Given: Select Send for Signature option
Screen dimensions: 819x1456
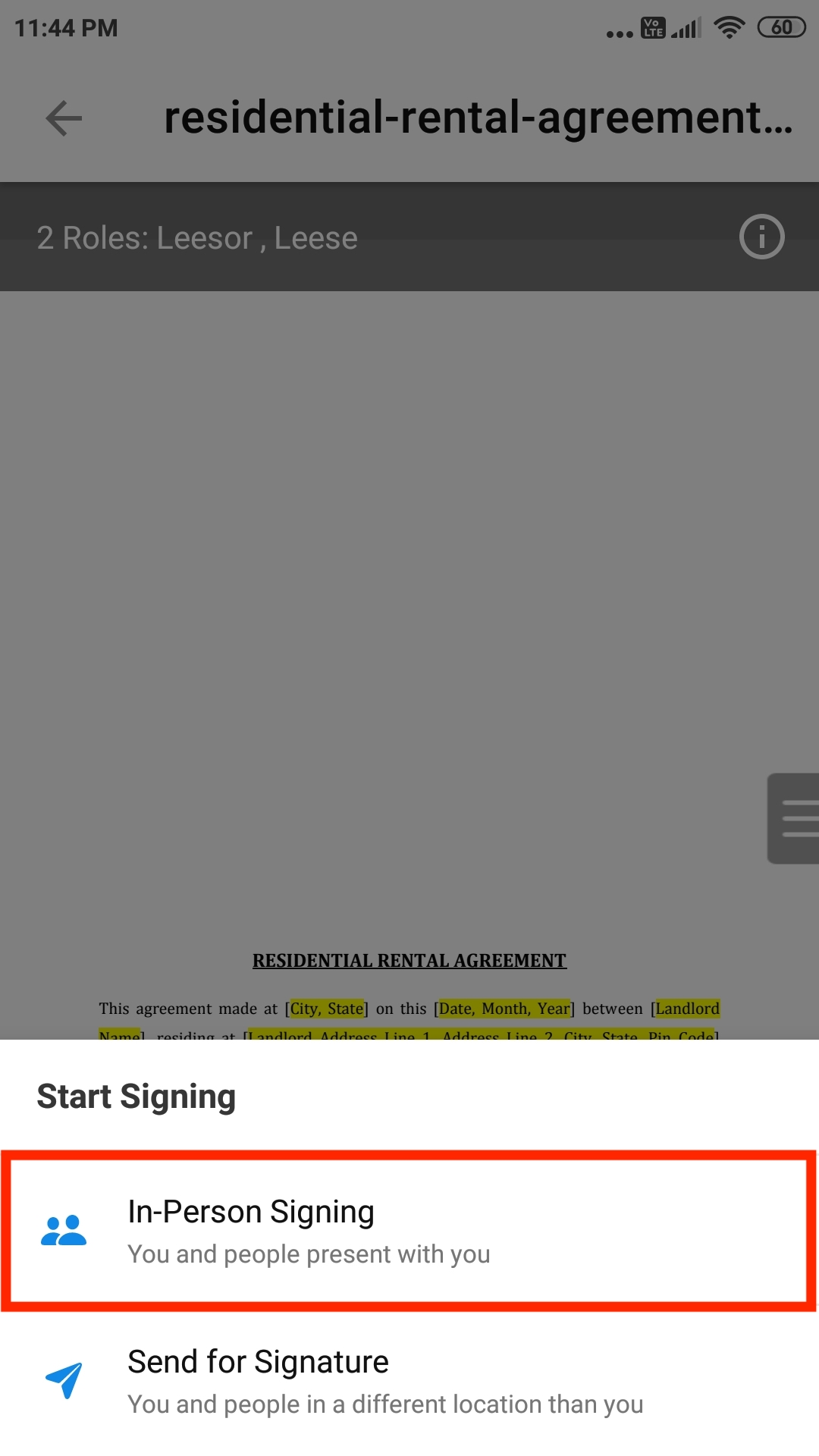Looking at the screenshot, I should [409, 1382].
